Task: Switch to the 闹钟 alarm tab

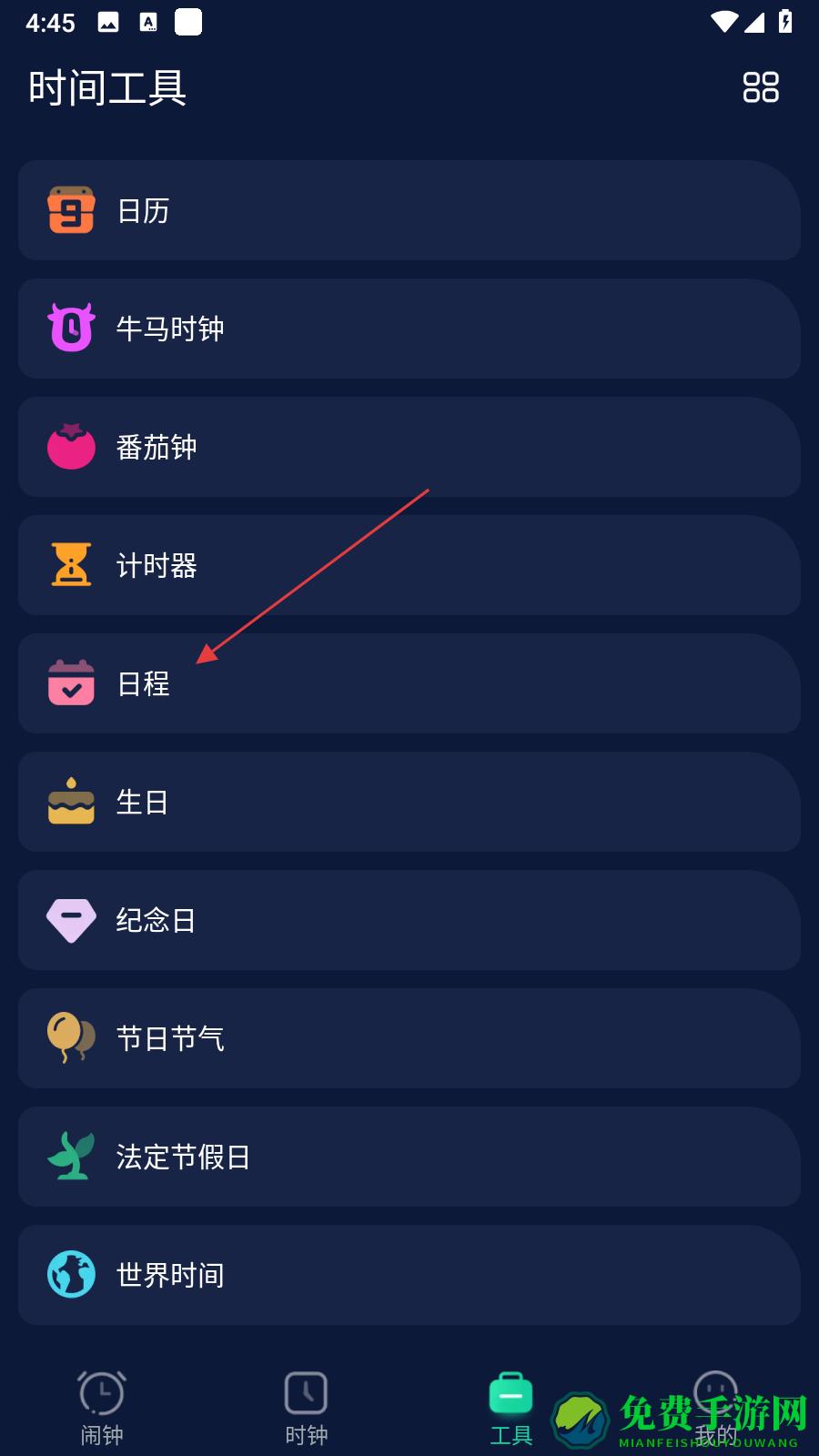Action: [102, 1408]
